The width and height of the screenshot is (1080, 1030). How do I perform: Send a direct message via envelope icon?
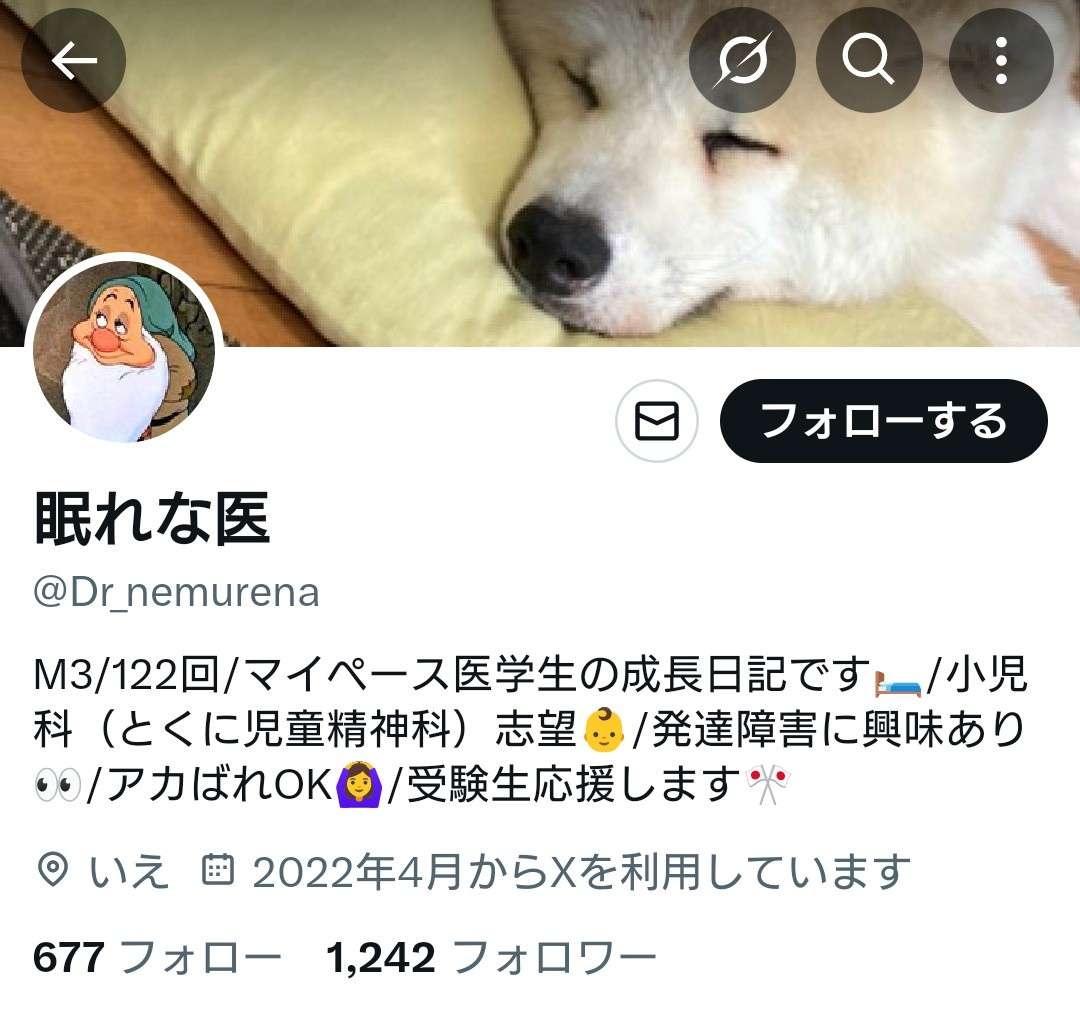tap(657, 421)
